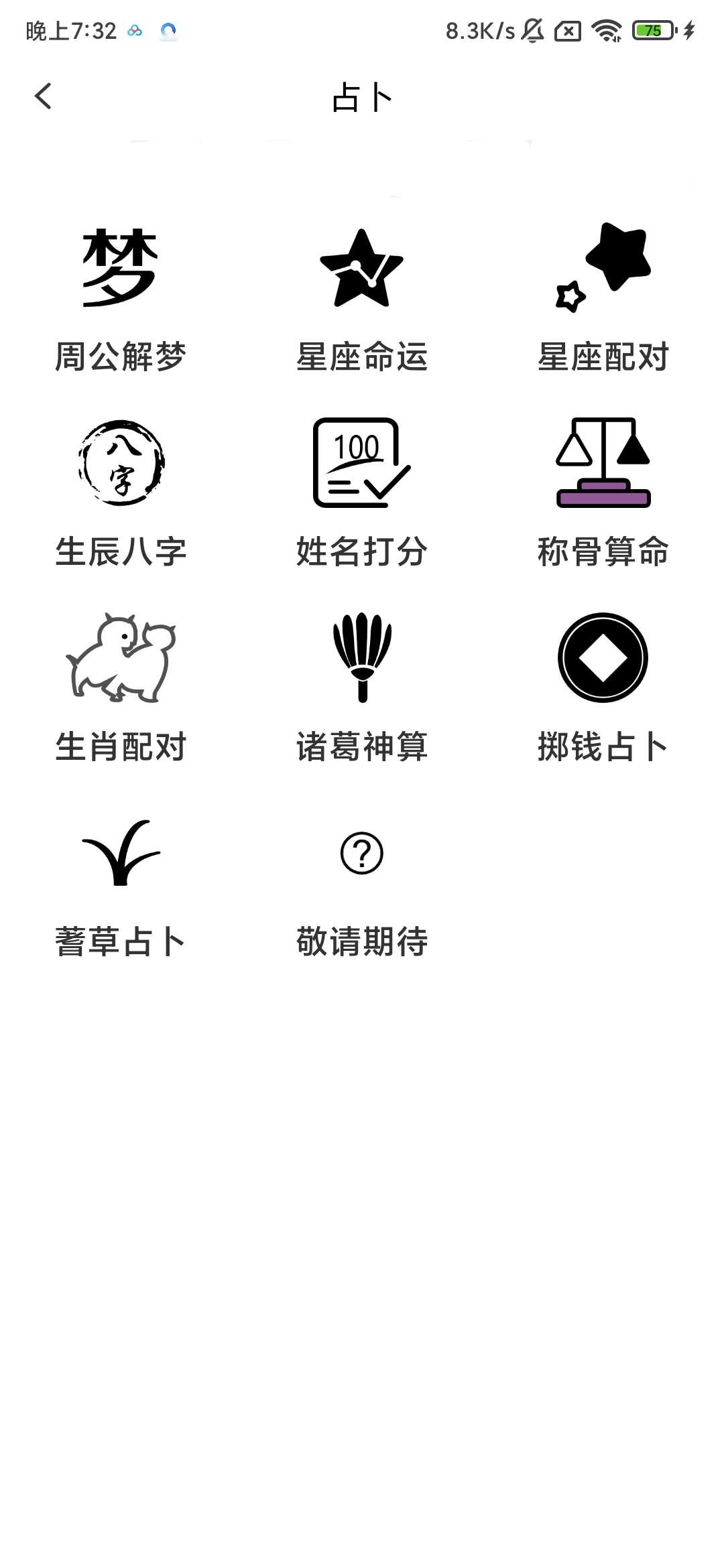Go back using the top-left arrow
Image resolution: width=724 pixels, height=1568 pixels.
[x=43, y=96]
